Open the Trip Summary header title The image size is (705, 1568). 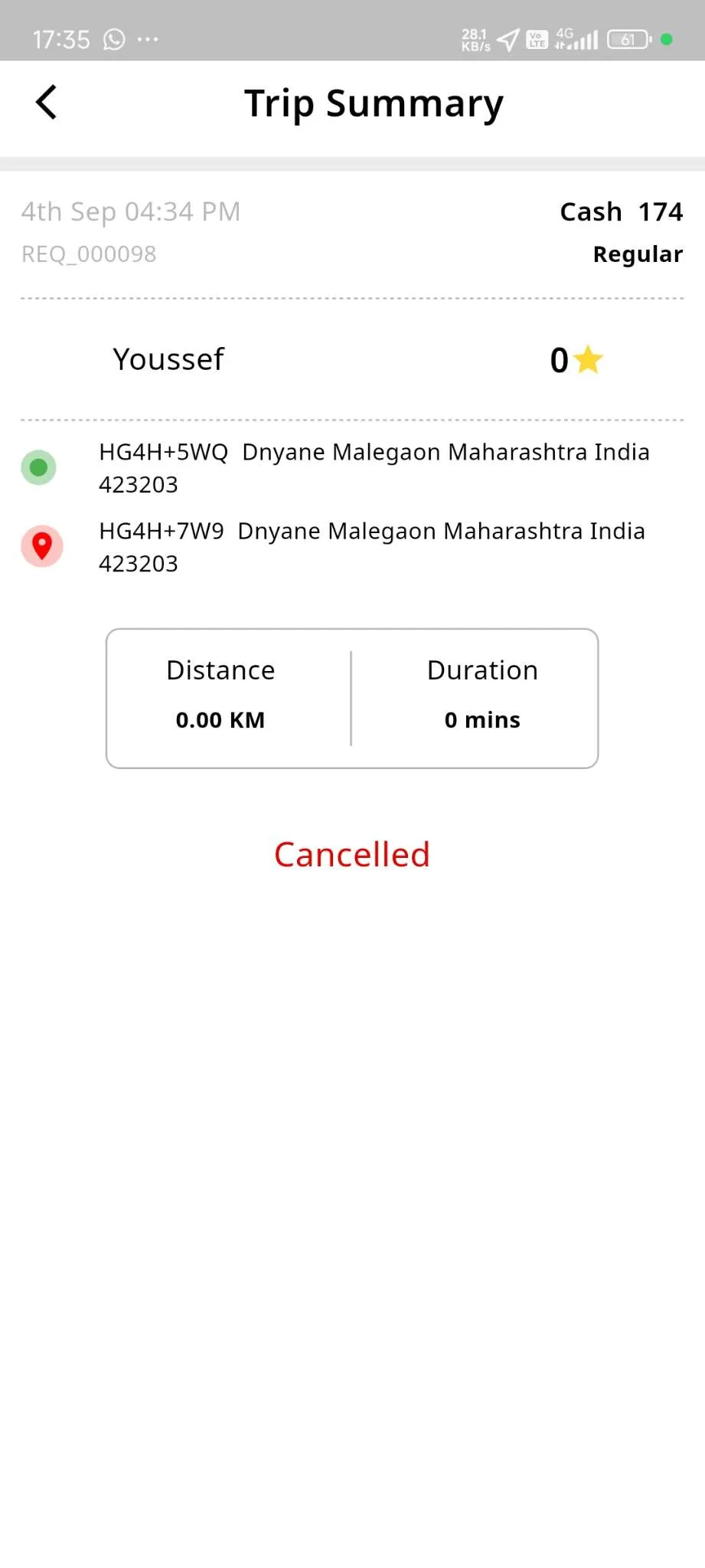tap(374, 103)
